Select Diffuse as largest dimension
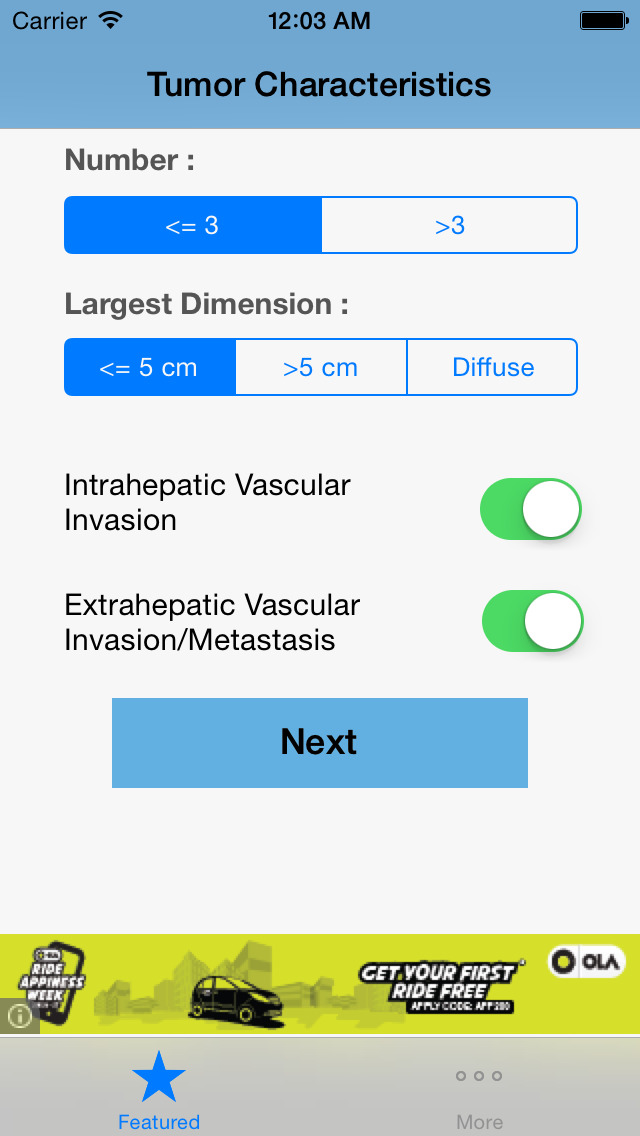 (x=492, y=367)
